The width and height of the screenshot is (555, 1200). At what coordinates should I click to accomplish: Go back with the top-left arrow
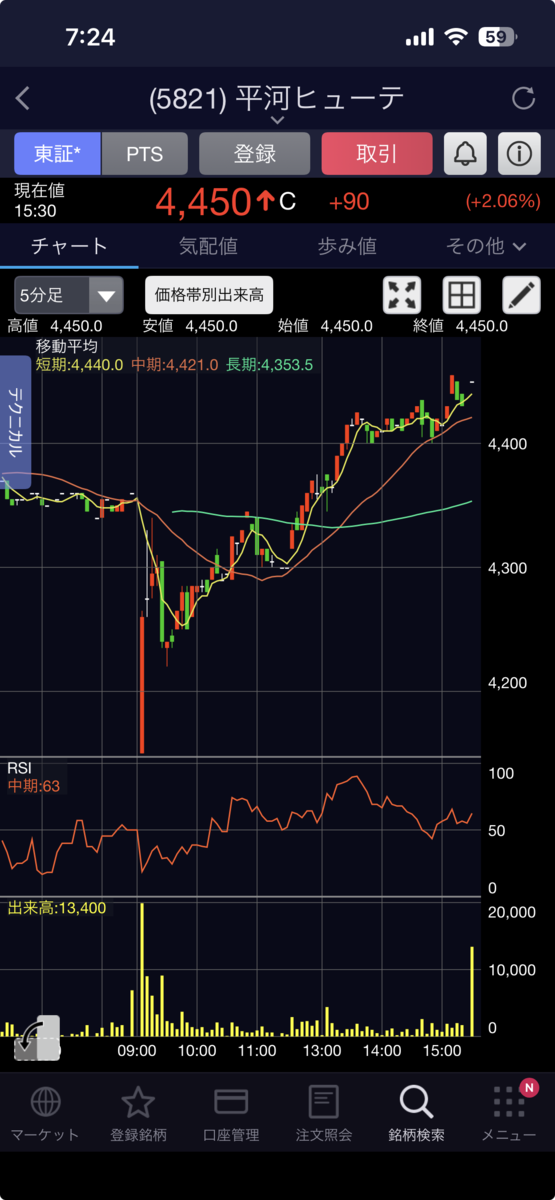click(x=23, y=98)
